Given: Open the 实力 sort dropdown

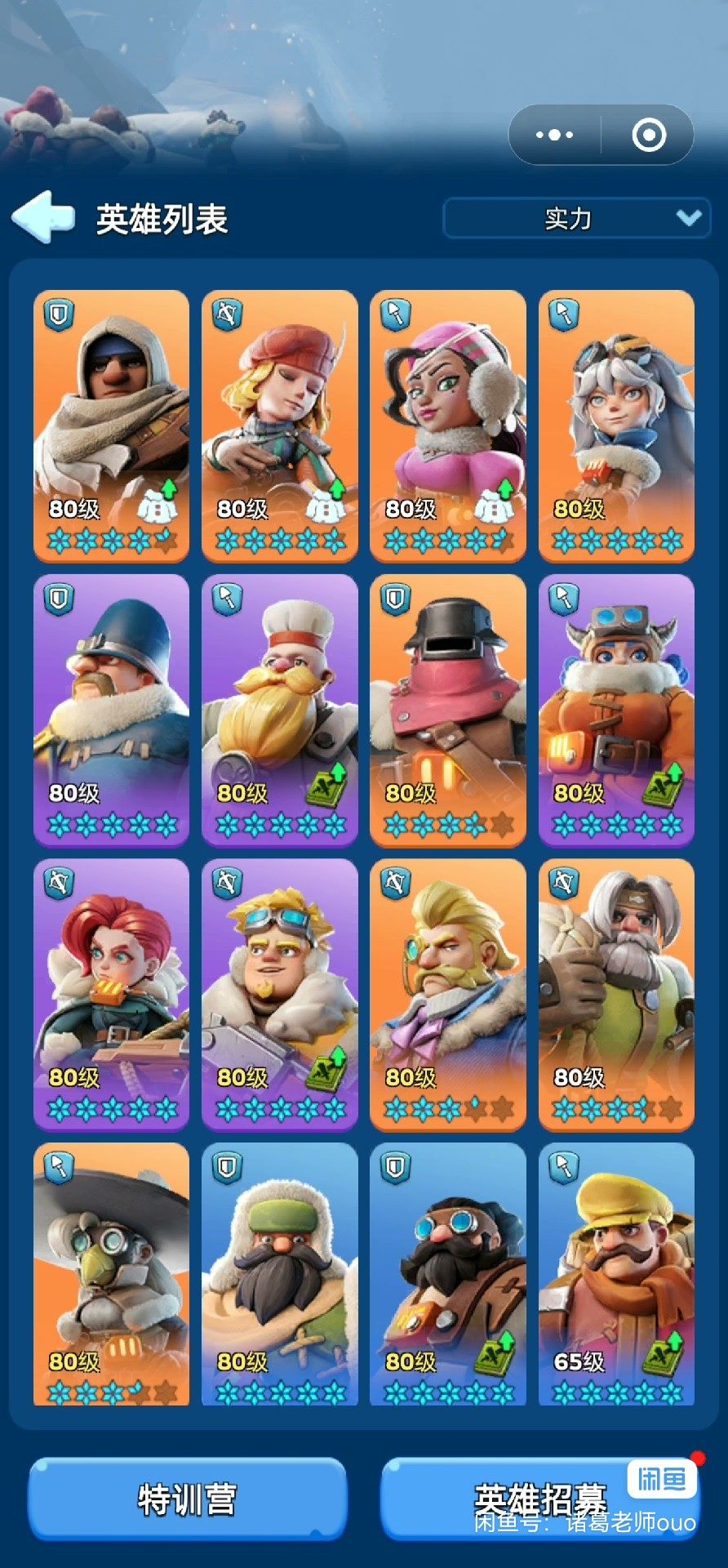Looking at the screenshot, I should coord(575,218).
